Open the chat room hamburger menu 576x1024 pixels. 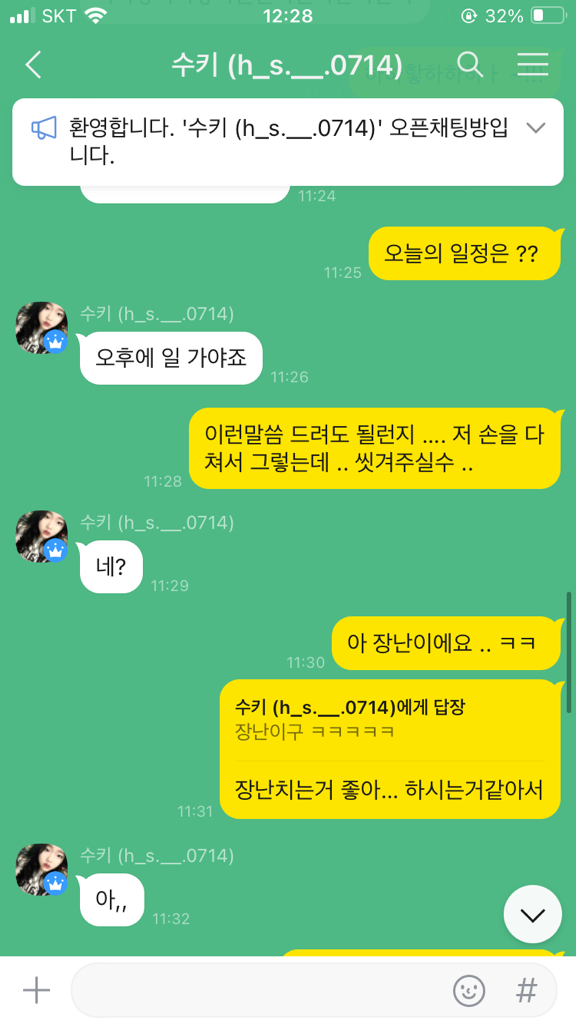[x=532, y=65]
